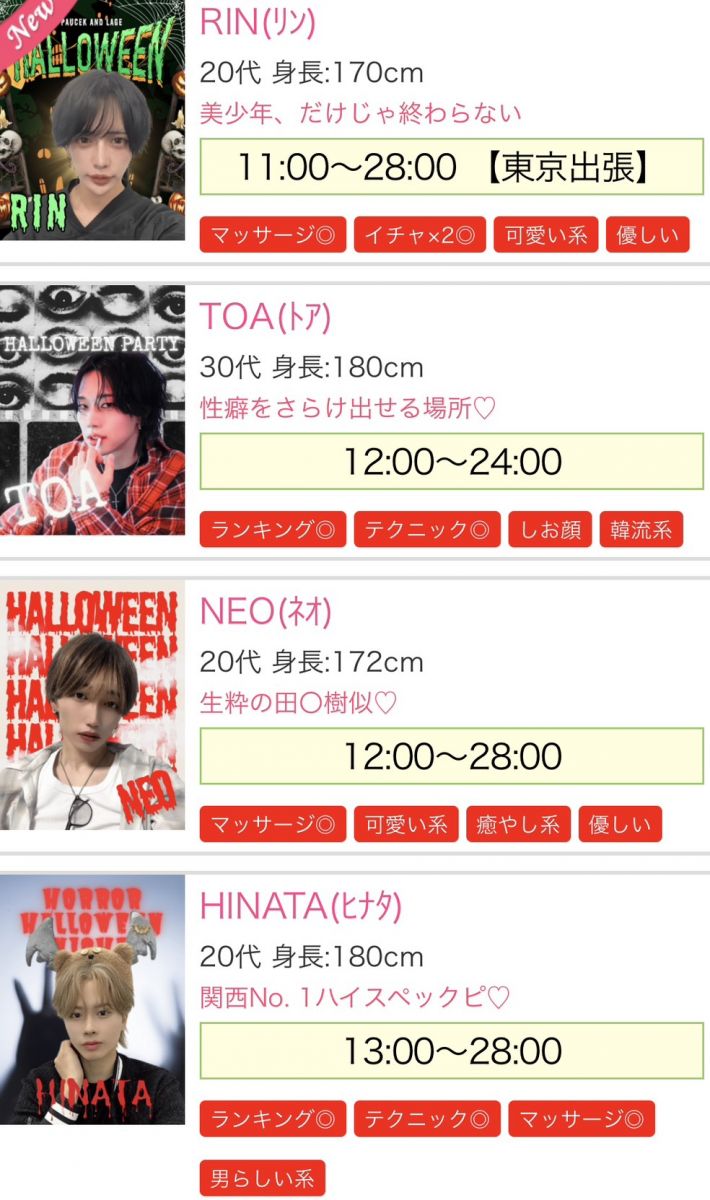Screen dimensions: 710x1200
Task: Open the RIN(リン) name link
Action: [258, 22]
